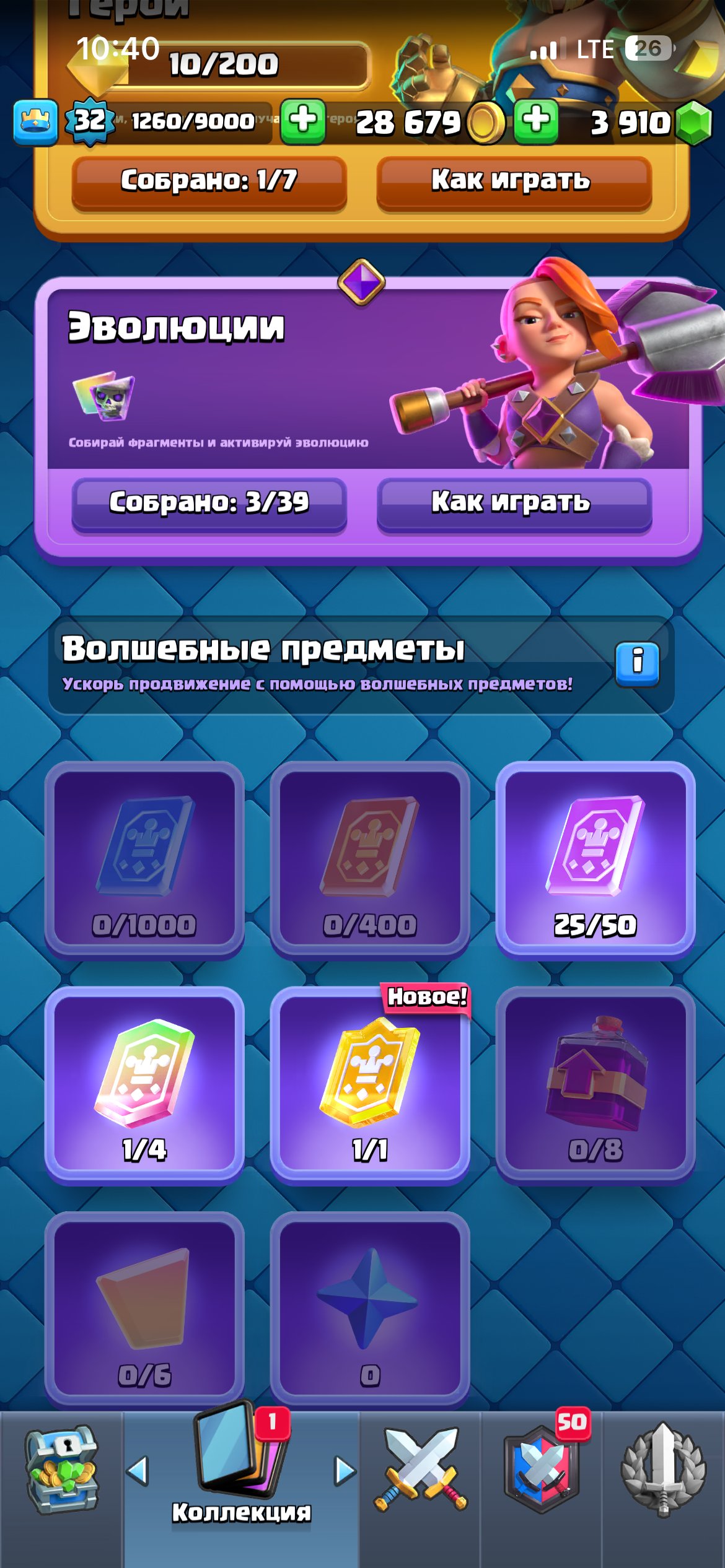Open the rainbow wild card 1/4
The image size is (725, 1568).
(x=144, y=1084)
